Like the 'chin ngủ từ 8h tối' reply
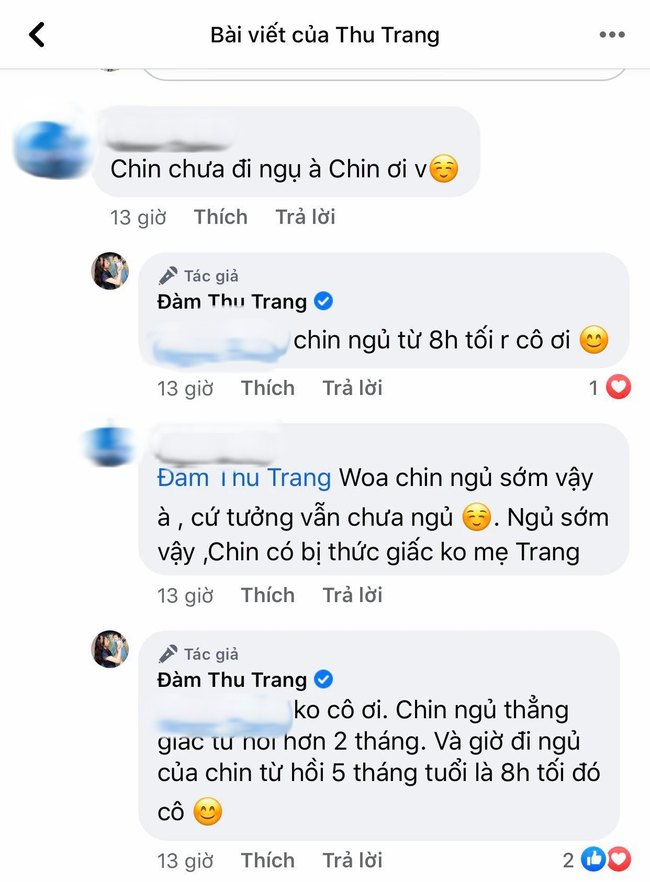 pos(268,388)
